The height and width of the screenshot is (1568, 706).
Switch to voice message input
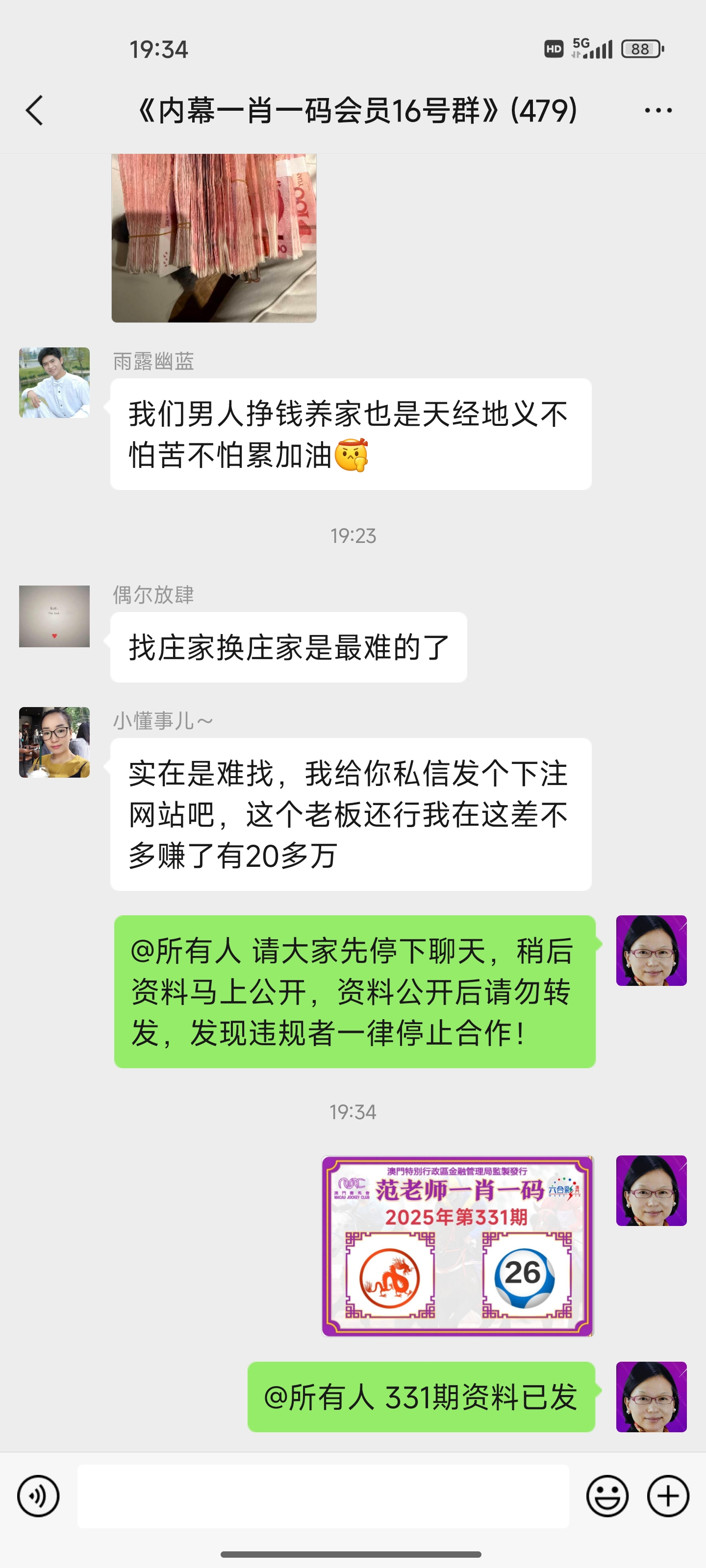(x=38, y=1495)
